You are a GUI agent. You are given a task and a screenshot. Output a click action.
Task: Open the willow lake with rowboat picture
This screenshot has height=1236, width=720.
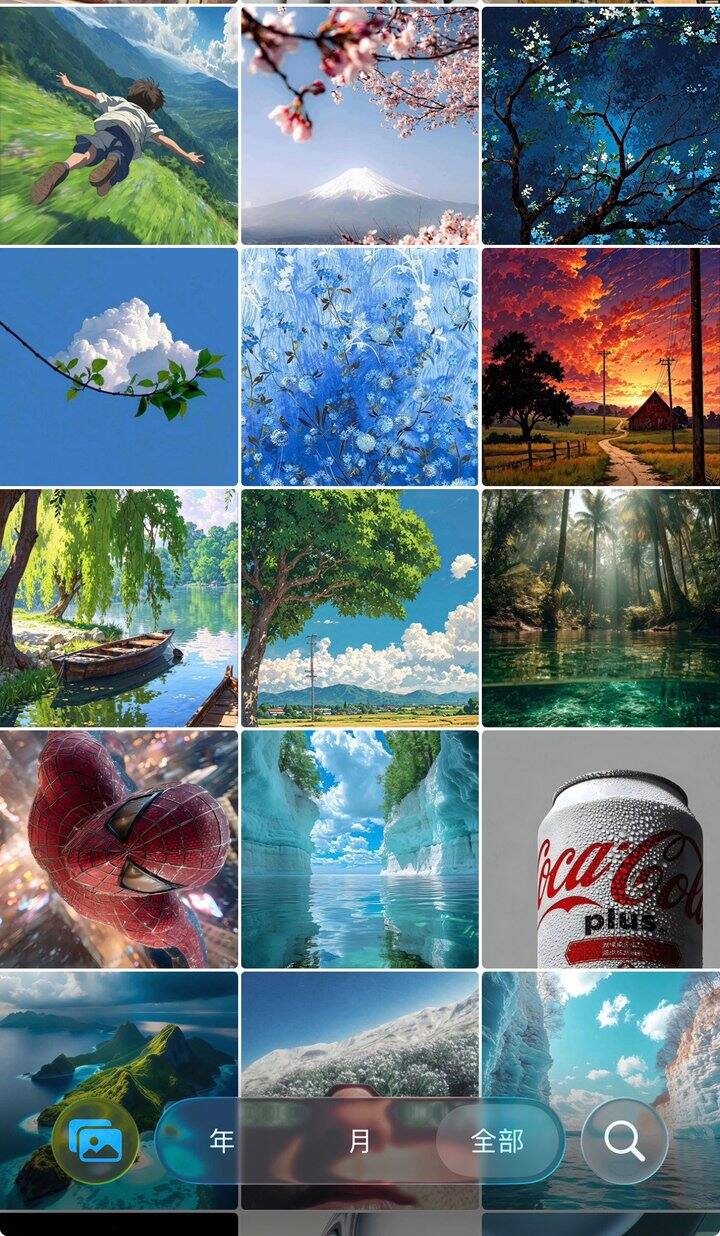pos(119,608)
